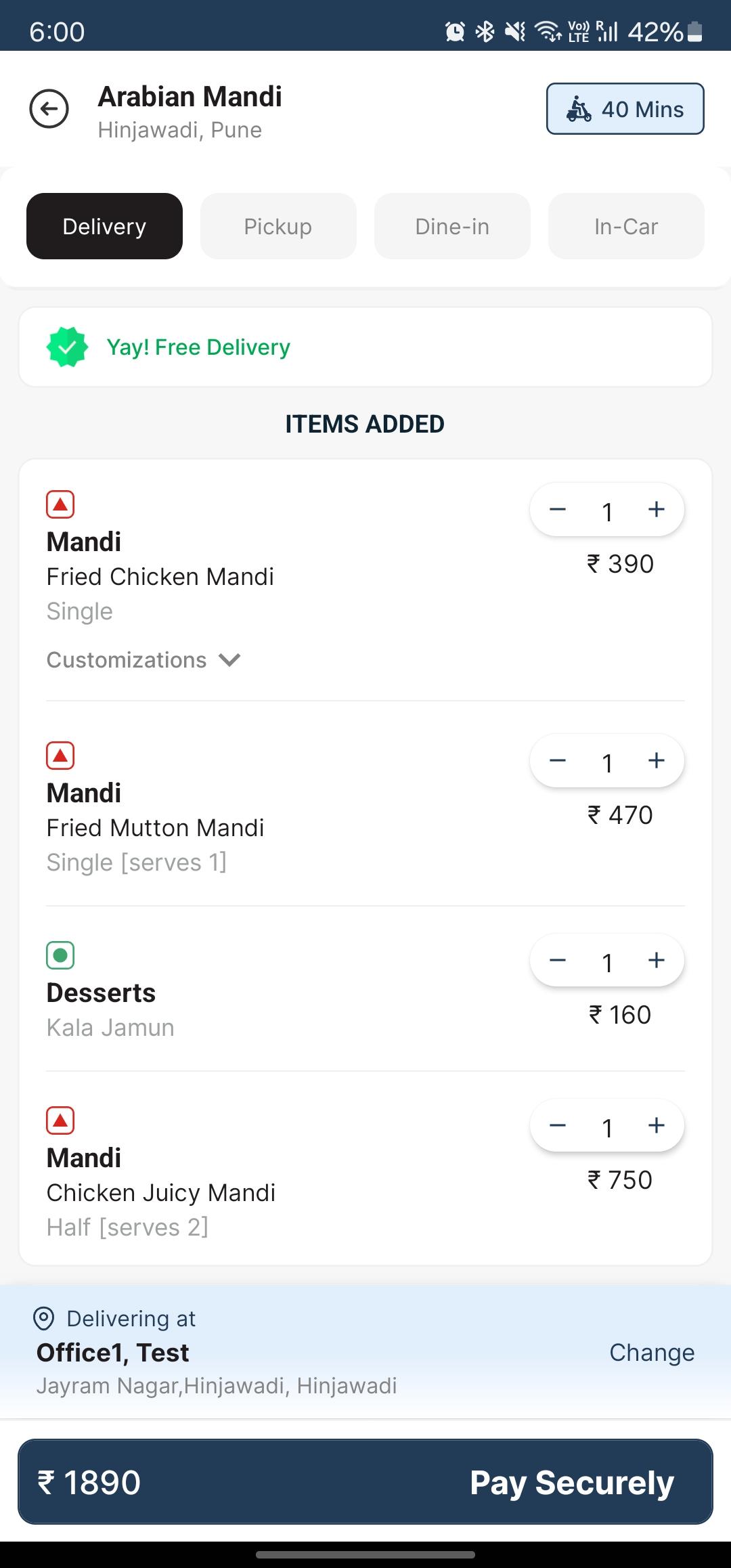Add one more Fried Mutton Mandi

(656, 761)
